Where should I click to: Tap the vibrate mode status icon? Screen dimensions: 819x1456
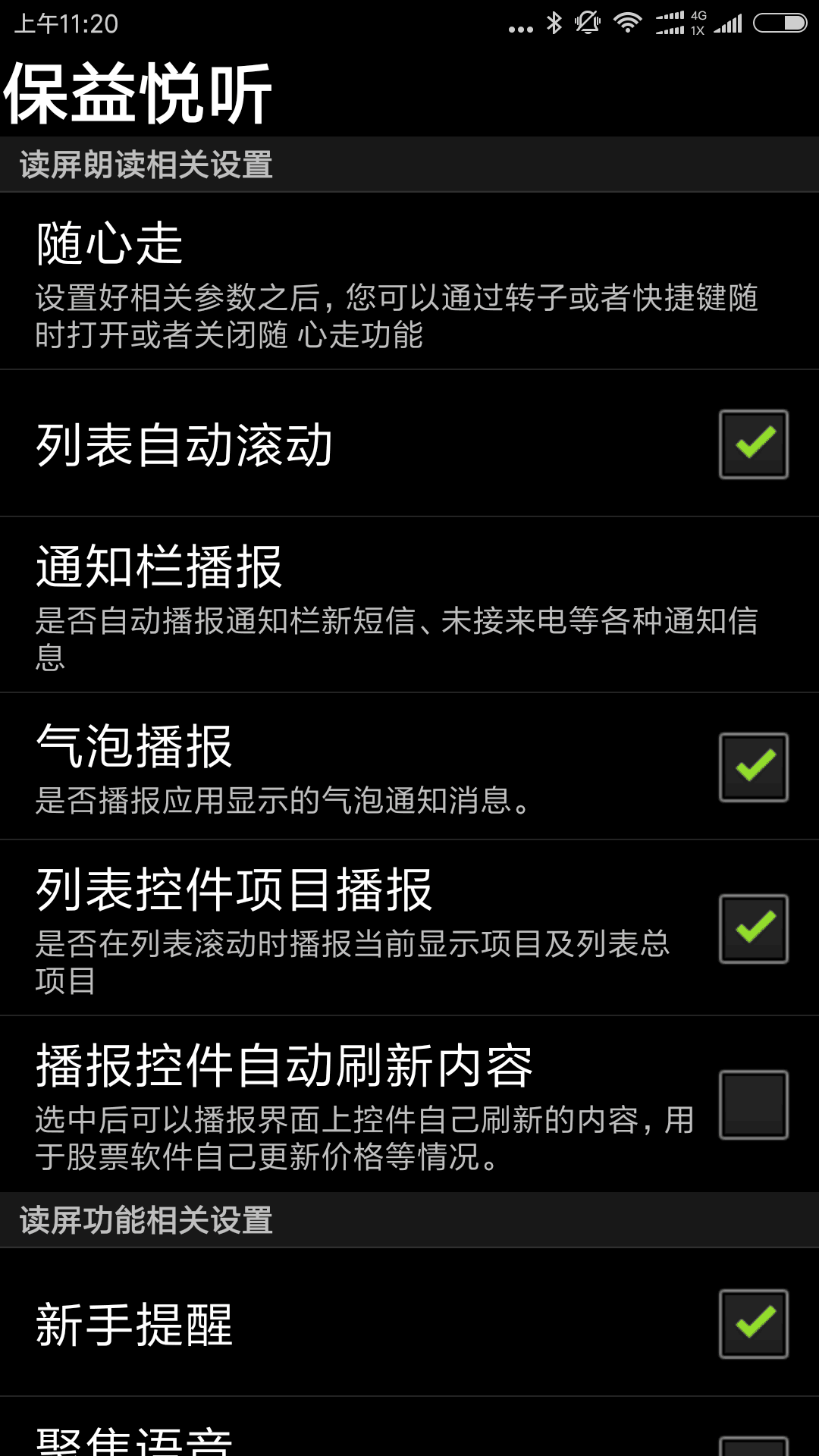tap(586, 23)
